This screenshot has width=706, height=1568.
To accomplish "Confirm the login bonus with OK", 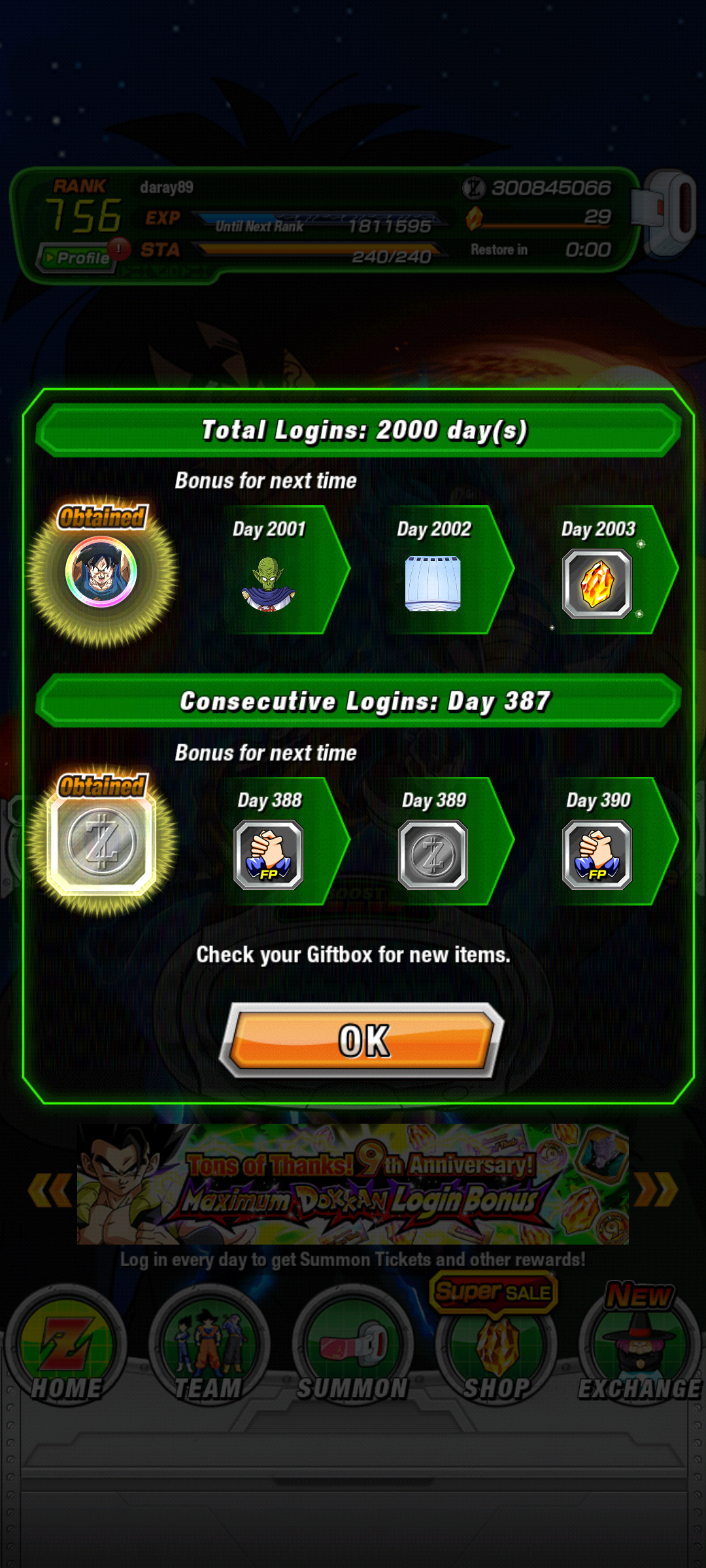I will pyautogui.click(x=363, y=1040).
